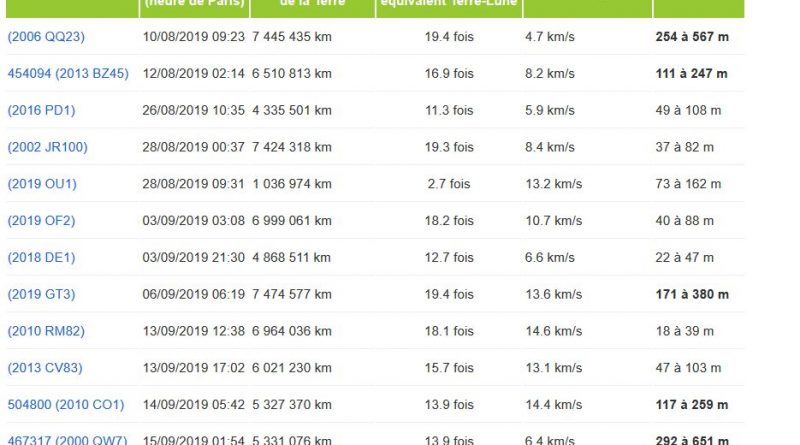Open the 454094 (2013 BZ45) link
Viewport: 800px width, 445px height.
[x=65, y=74]
